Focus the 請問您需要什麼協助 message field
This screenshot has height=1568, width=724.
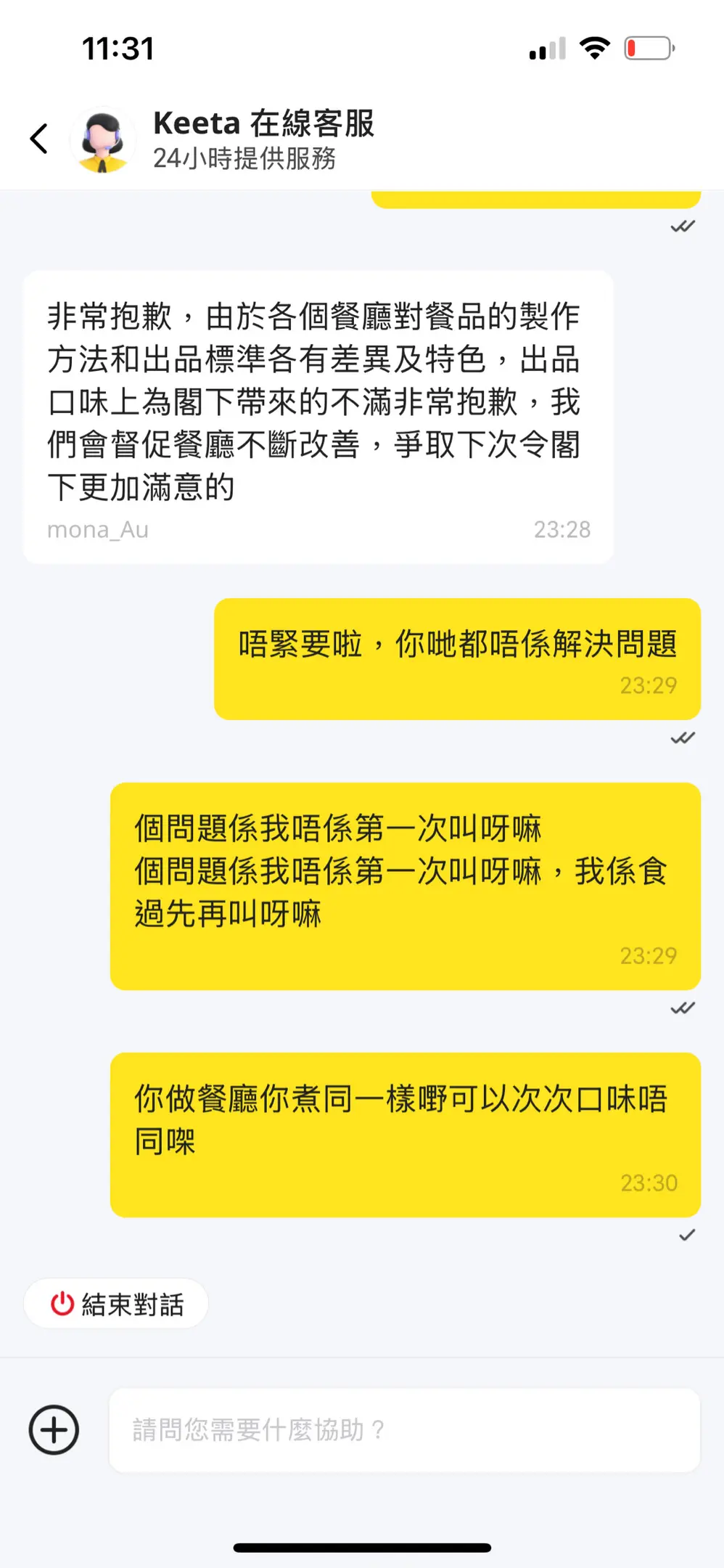[404, 1429]
